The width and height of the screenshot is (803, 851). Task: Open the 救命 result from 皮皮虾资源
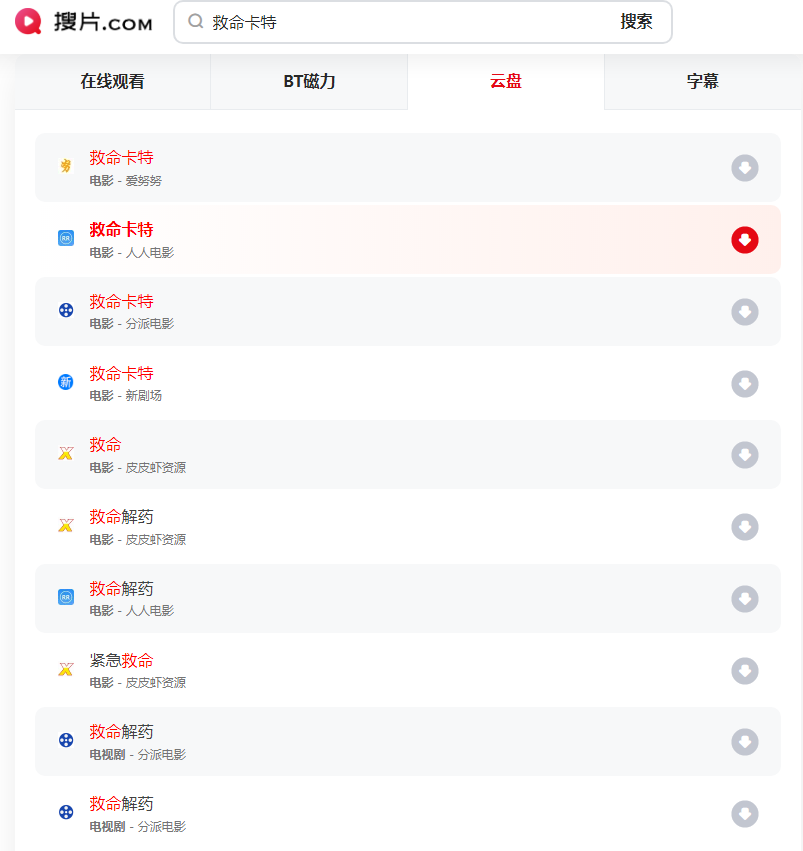106,445
